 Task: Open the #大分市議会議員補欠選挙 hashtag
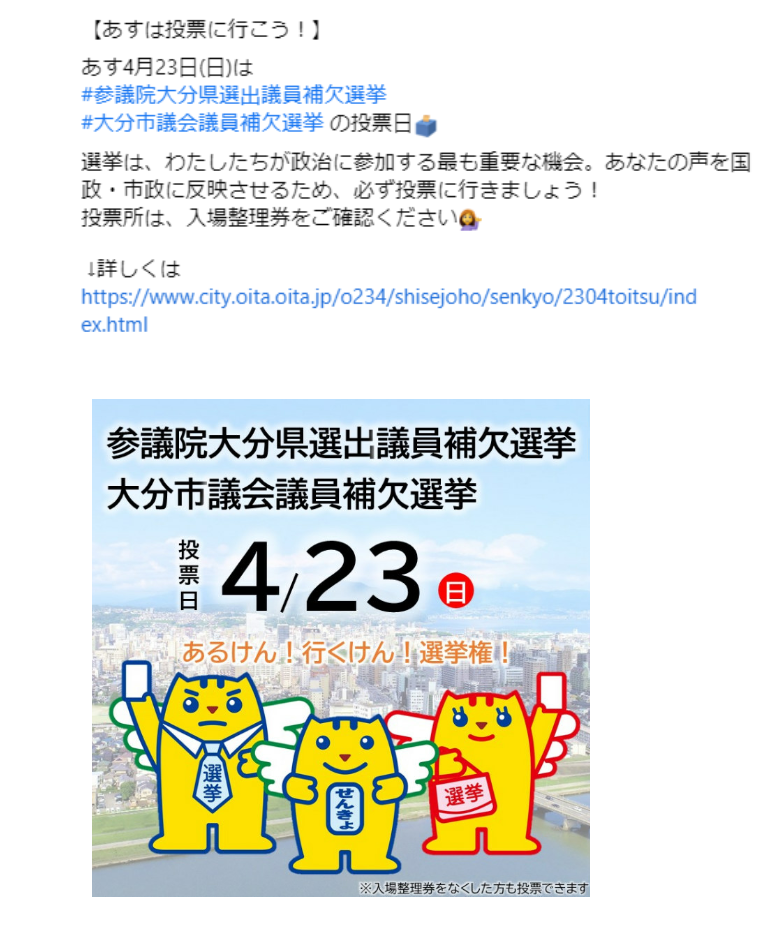pos(202,123)
